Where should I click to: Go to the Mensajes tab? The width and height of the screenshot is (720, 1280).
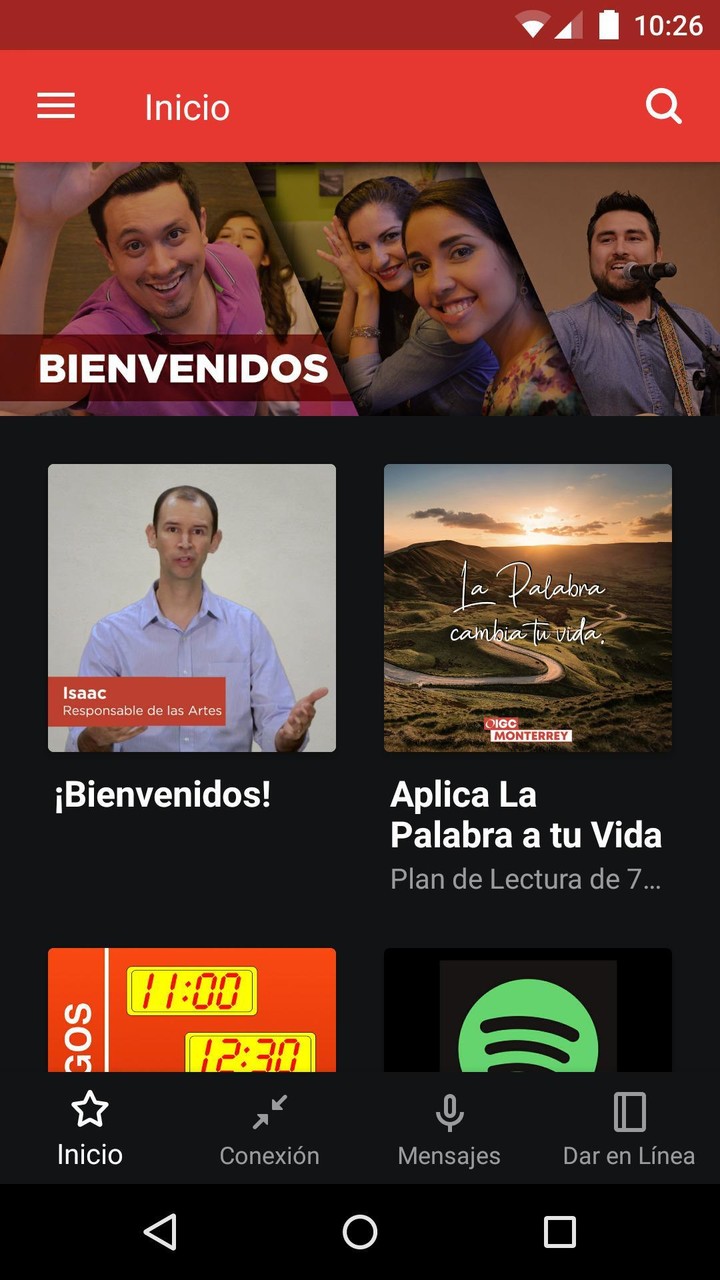pos(449,1130)
